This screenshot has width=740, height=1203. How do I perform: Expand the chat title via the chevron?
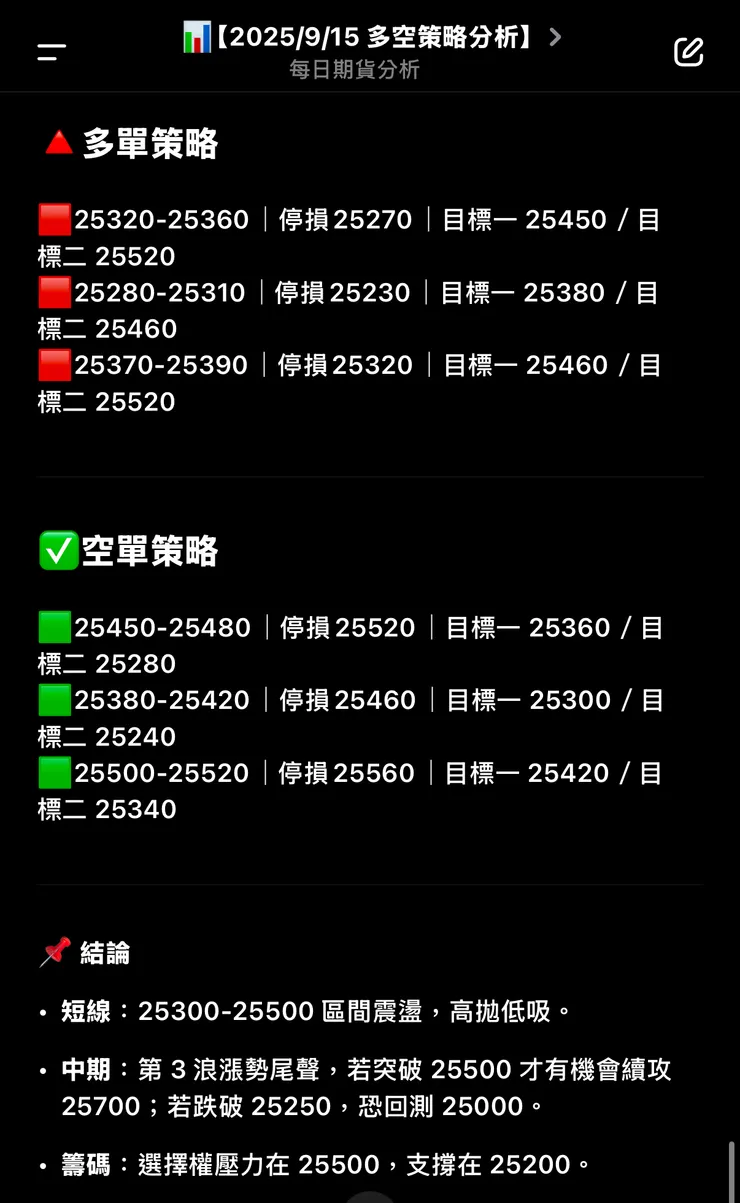coord(556,36)
